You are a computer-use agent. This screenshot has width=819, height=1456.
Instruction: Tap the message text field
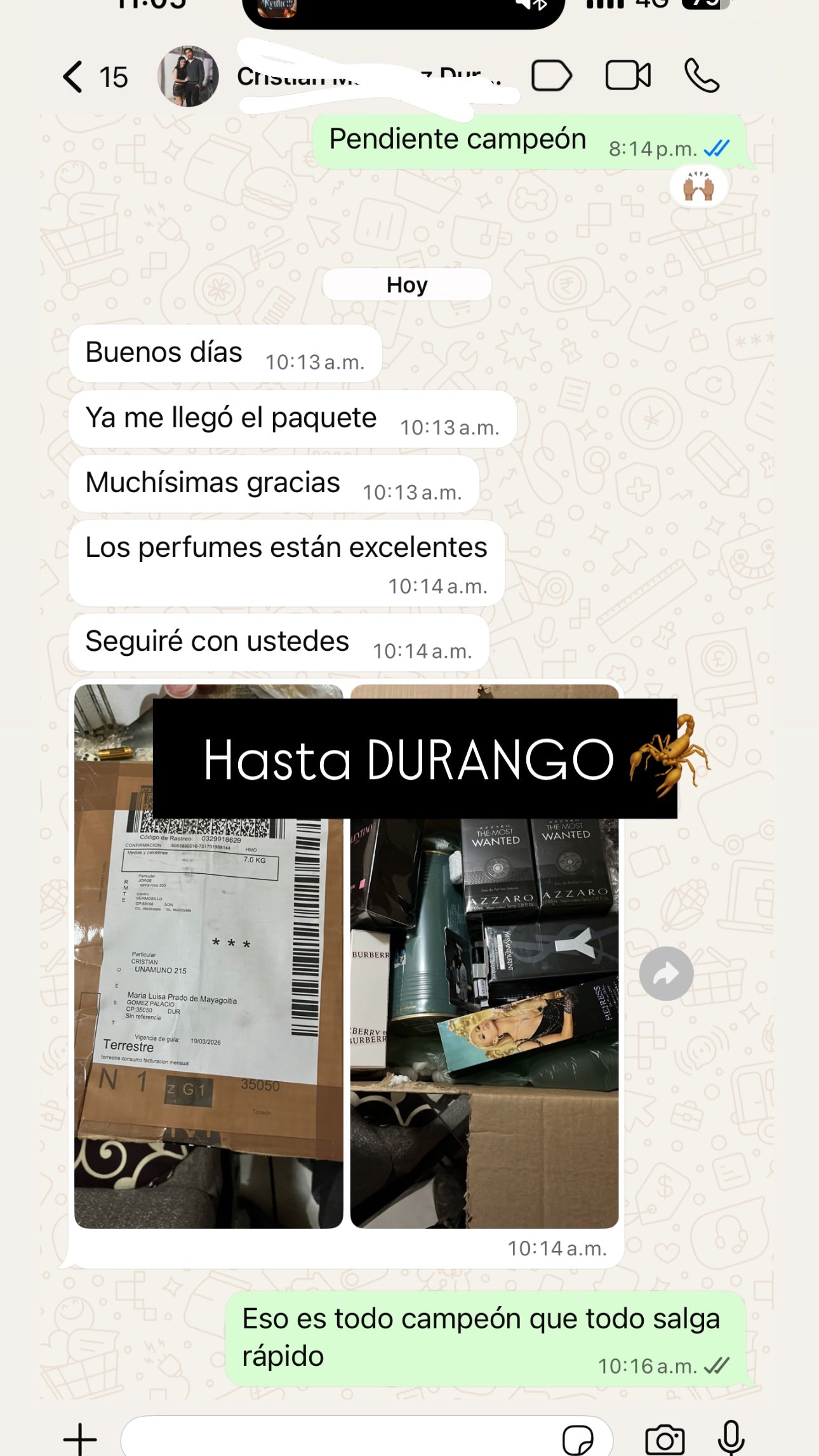tap(336, 1438)
